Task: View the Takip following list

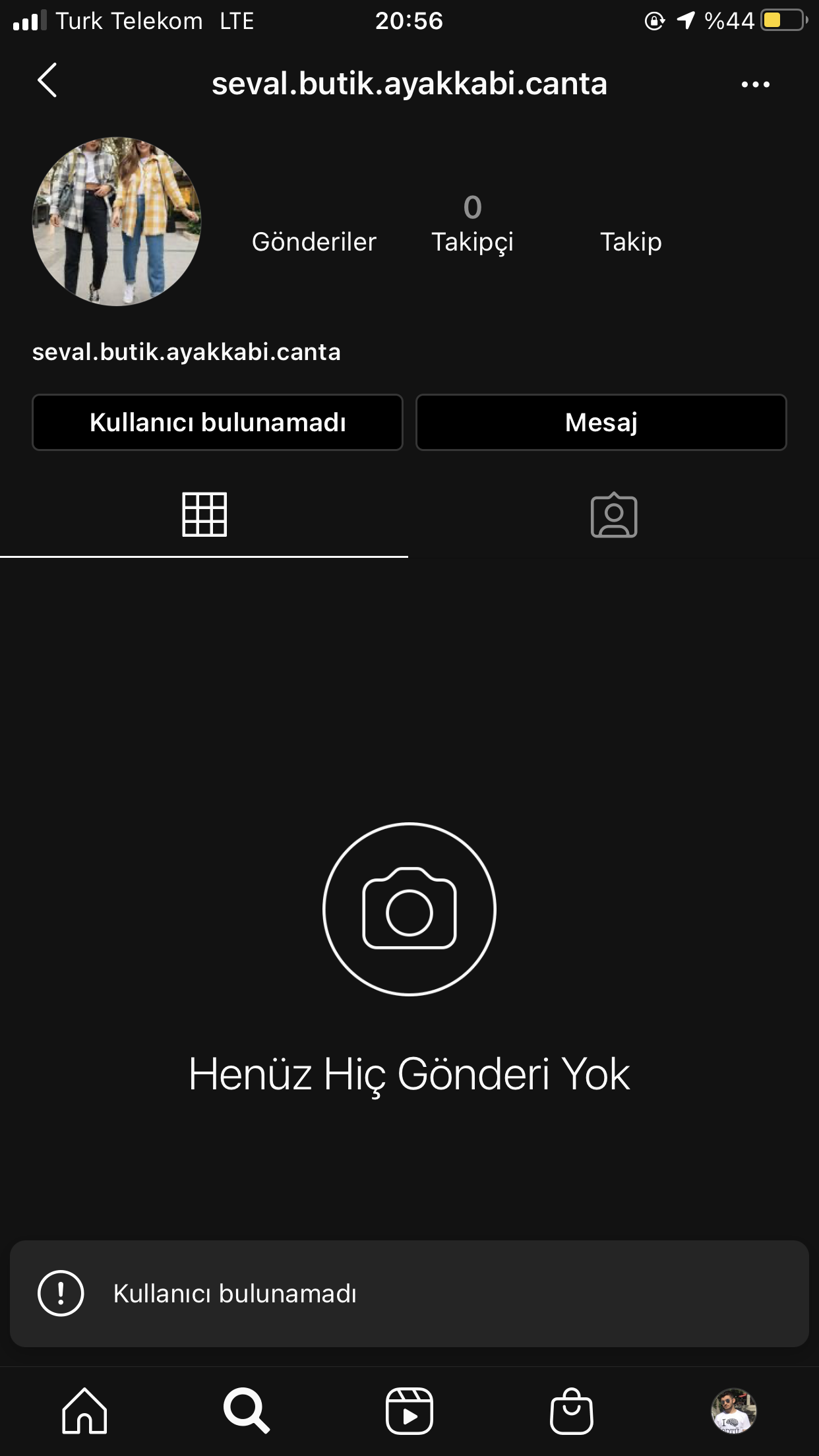Action: tap(630, 241)
